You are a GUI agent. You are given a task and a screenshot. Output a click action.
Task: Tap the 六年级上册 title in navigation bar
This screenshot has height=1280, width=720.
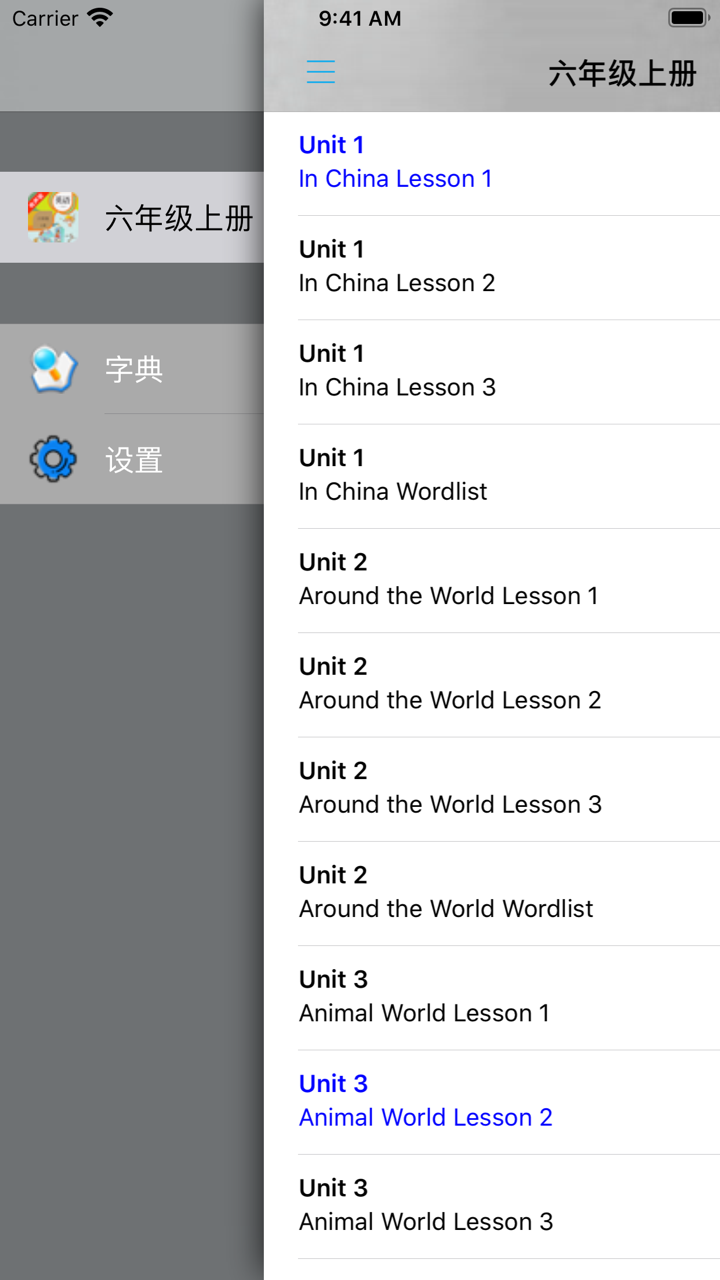(x=621, y=74)
